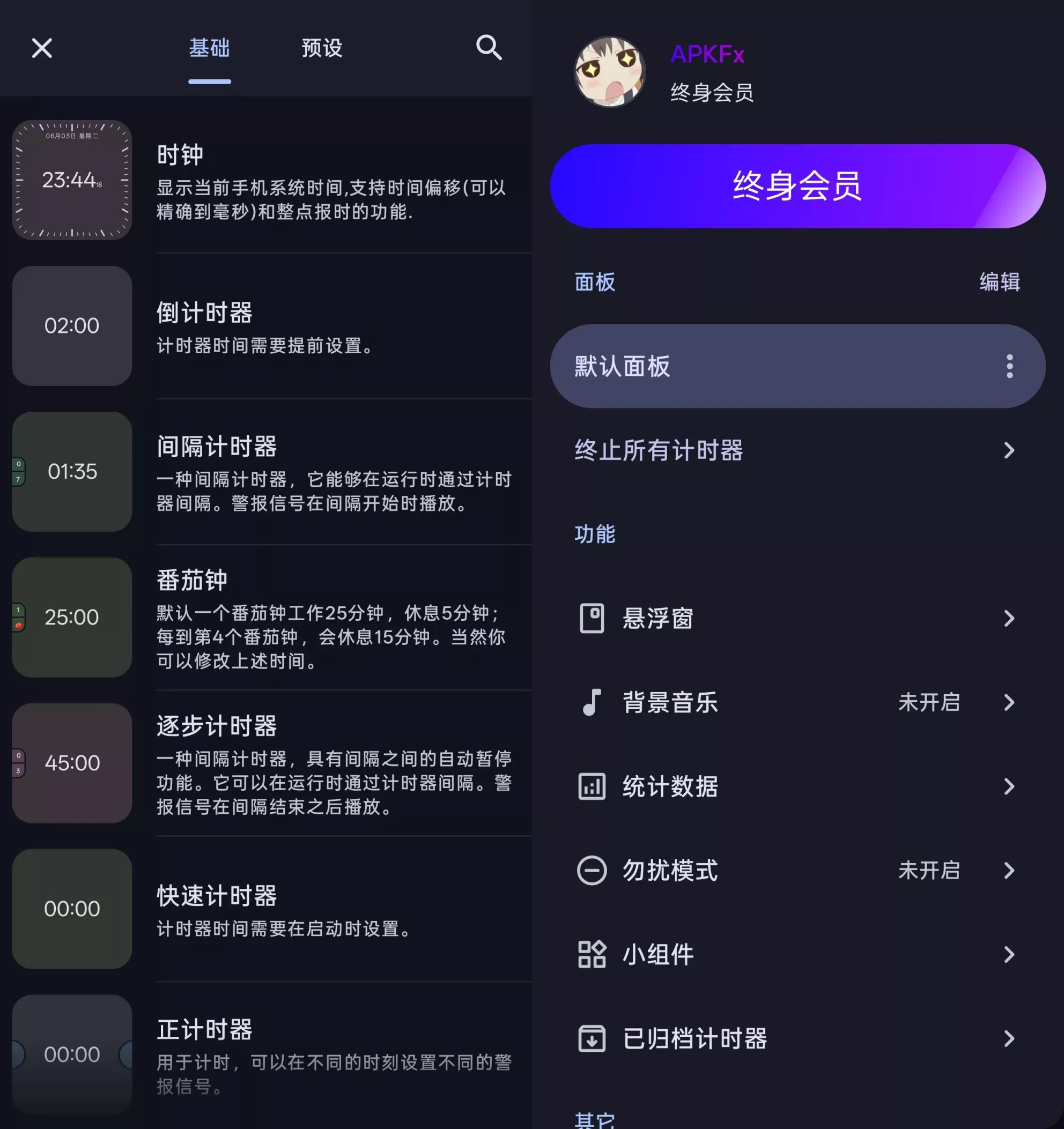Open 终止所有计时器
The width and height of the screenshot is (1064, 1129).
coord(797,450)
